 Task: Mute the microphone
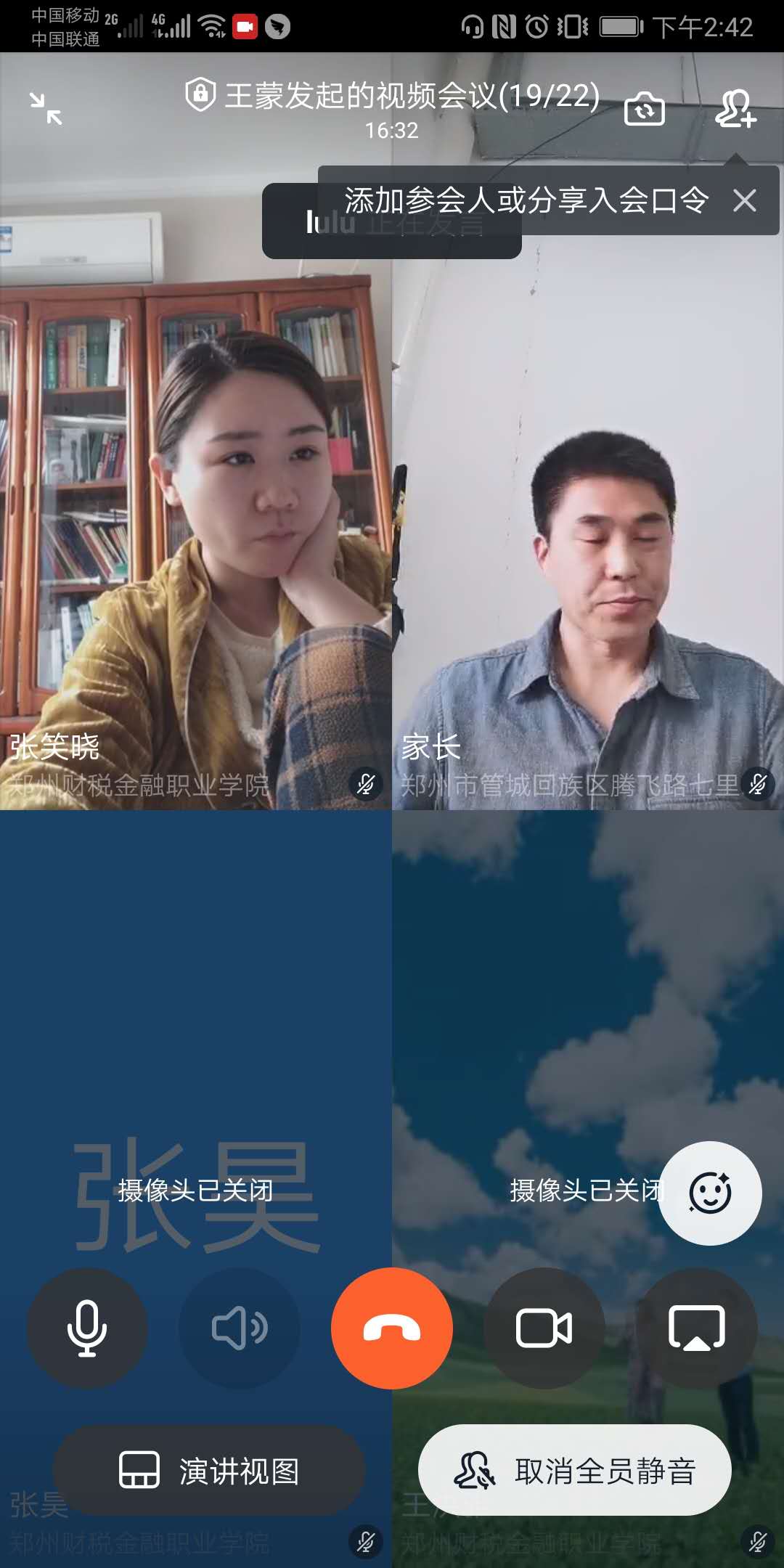[87, 1328]
